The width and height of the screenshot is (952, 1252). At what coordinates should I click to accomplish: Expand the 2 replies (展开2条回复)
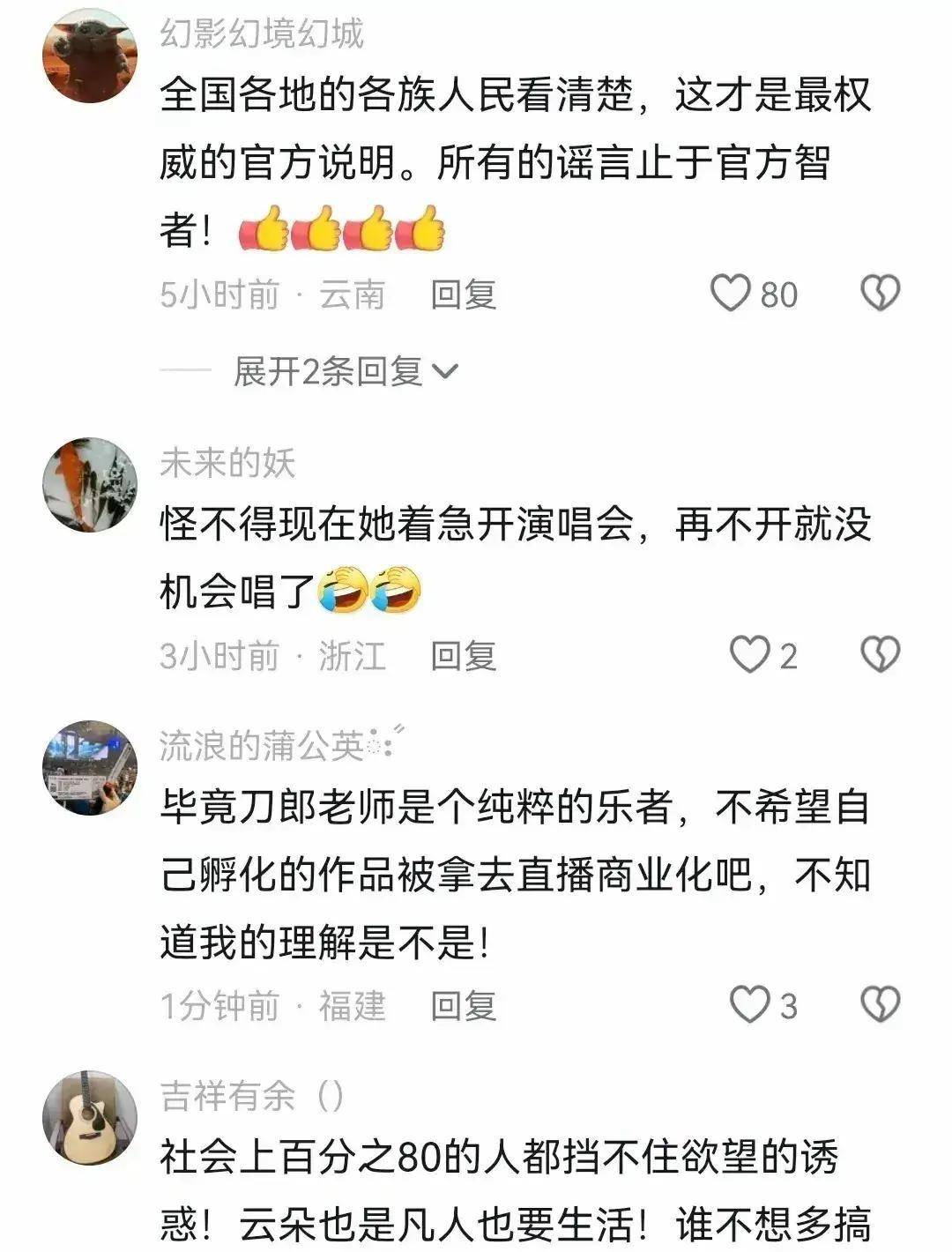[x=346, y=372]
